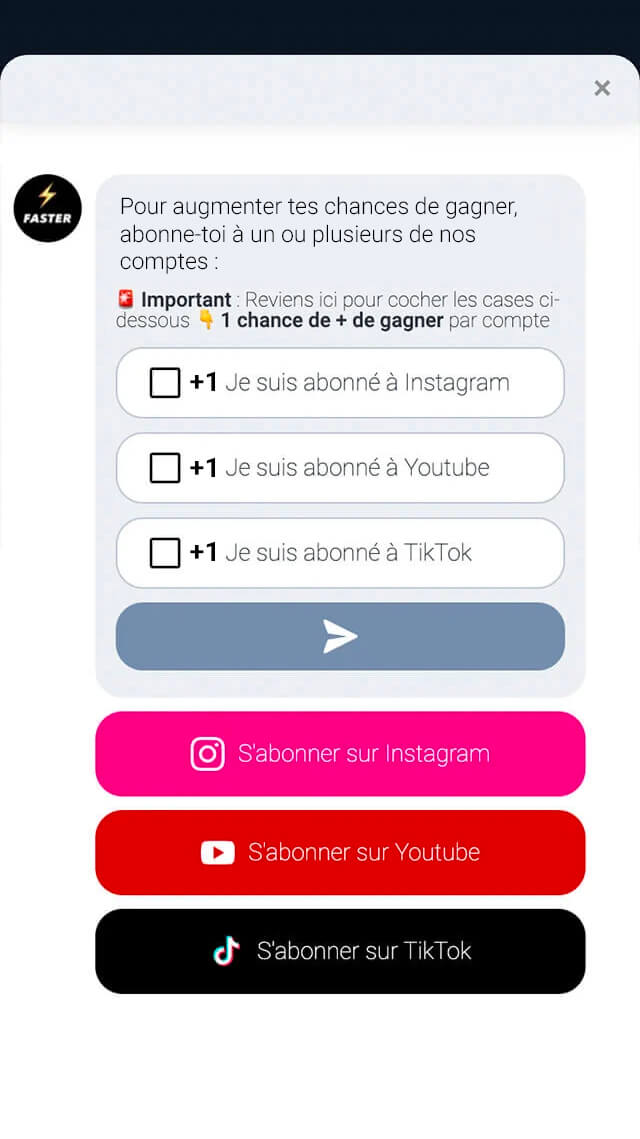The width and height of the screenshot is (640, 1139).
Task: Follow via 'S'abonner sur TikTok' button
Action: 340,951
